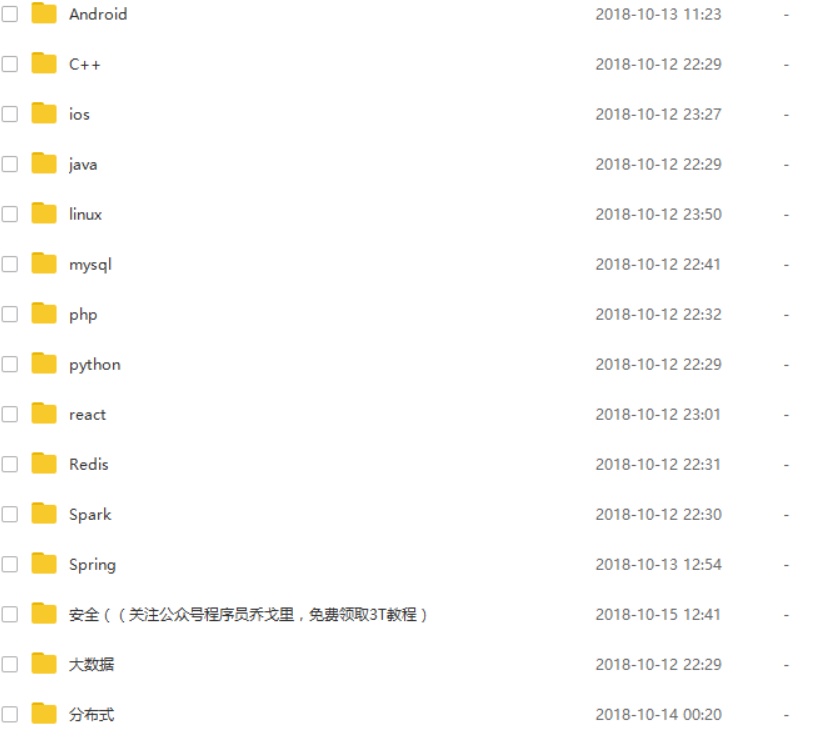Viewport: 836px width, 738px height.
Task: Select the Spark folder checkbox
Action: 10,514
